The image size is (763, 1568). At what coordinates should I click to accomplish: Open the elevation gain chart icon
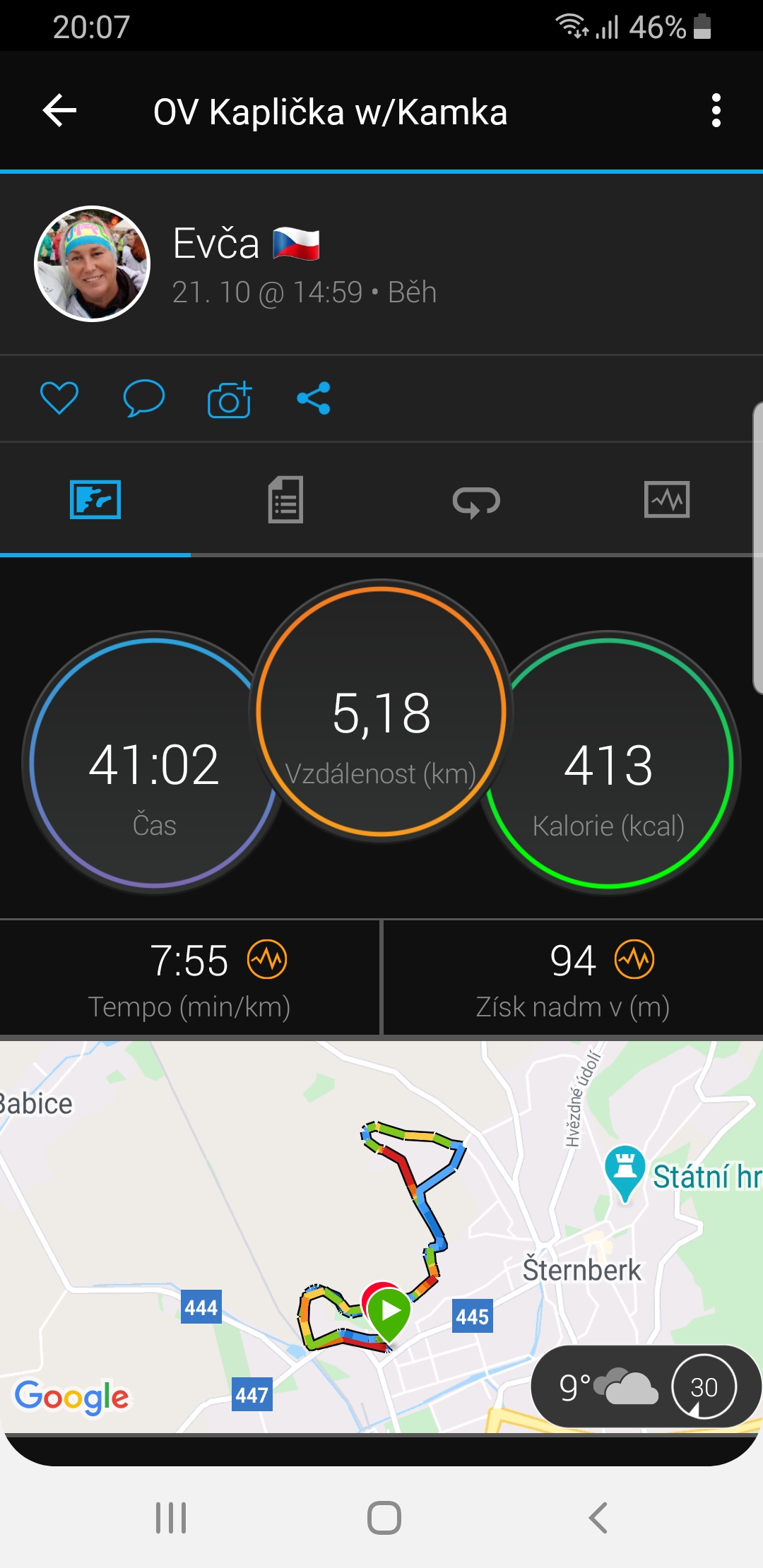coord(634,959)
